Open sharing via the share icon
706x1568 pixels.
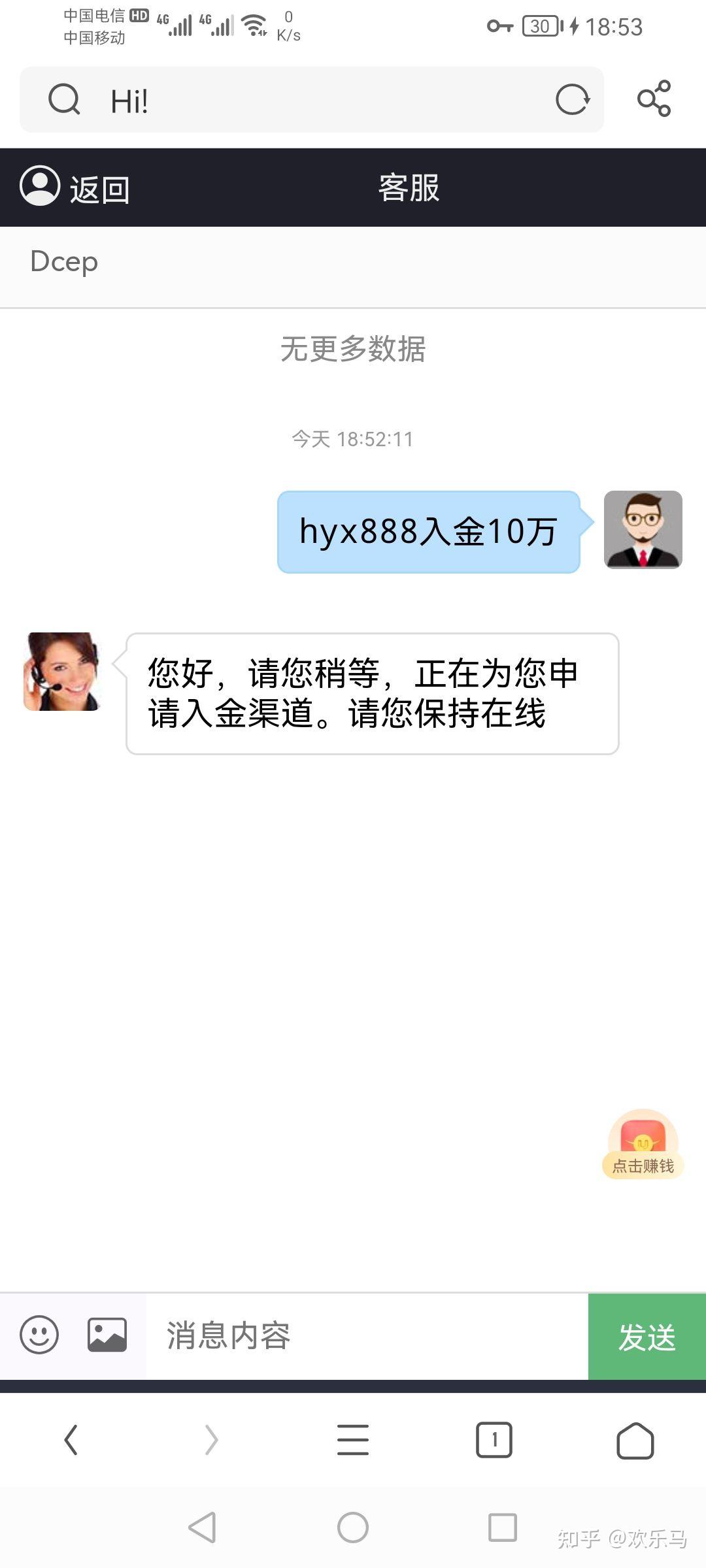654,99
